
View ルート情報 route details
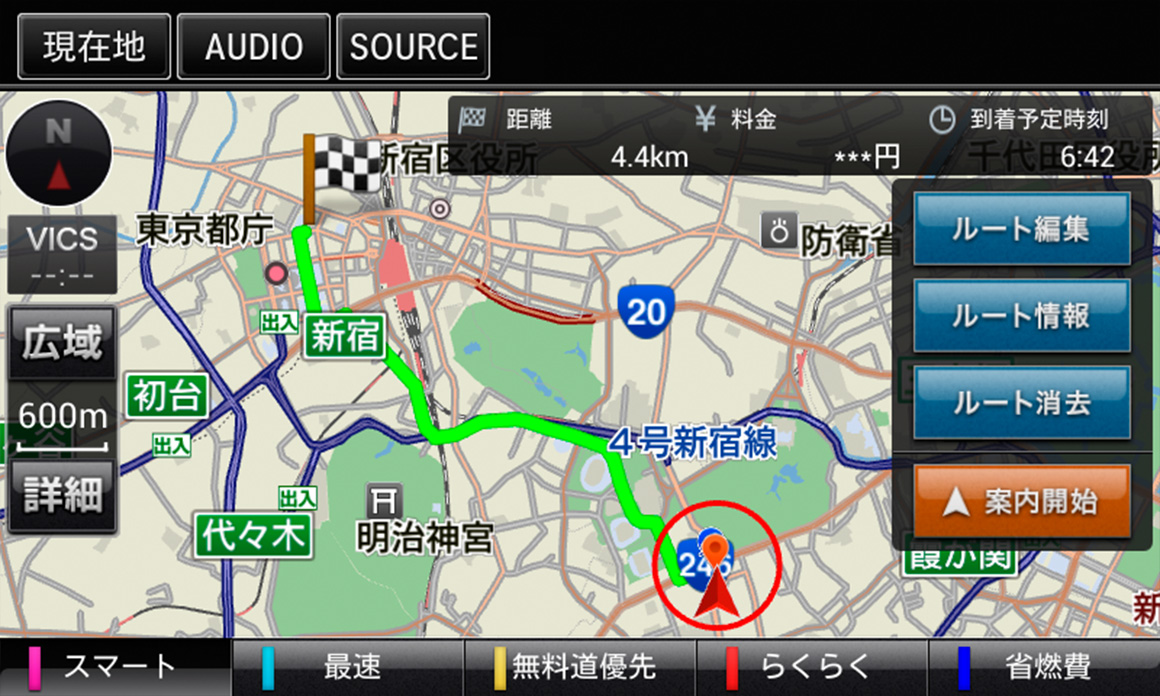pos(1022,316)
